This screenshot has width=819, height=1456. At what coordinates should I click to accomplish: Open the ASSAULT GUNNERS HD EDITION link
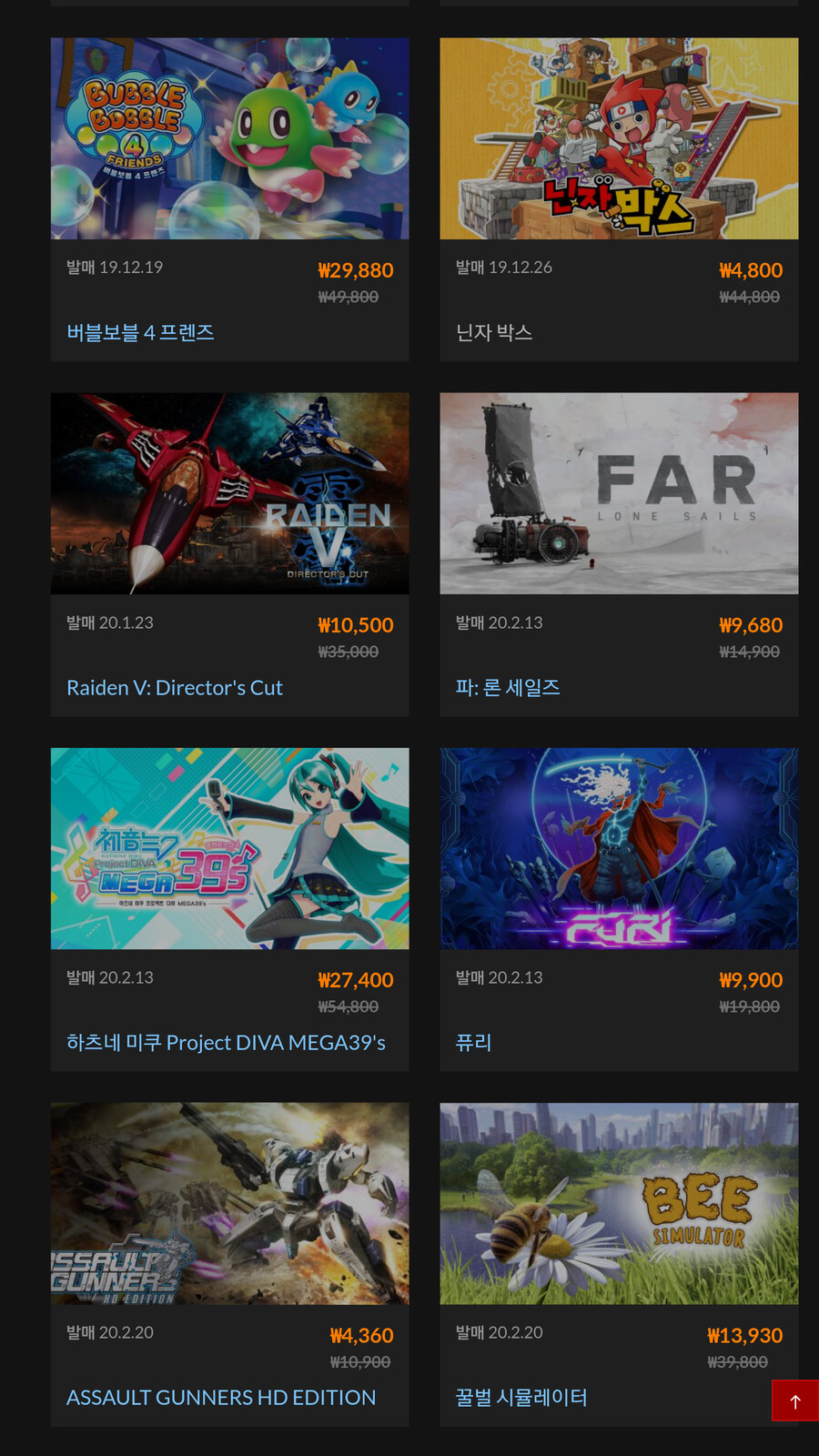pyautogui.click(x=221, y=1398)
